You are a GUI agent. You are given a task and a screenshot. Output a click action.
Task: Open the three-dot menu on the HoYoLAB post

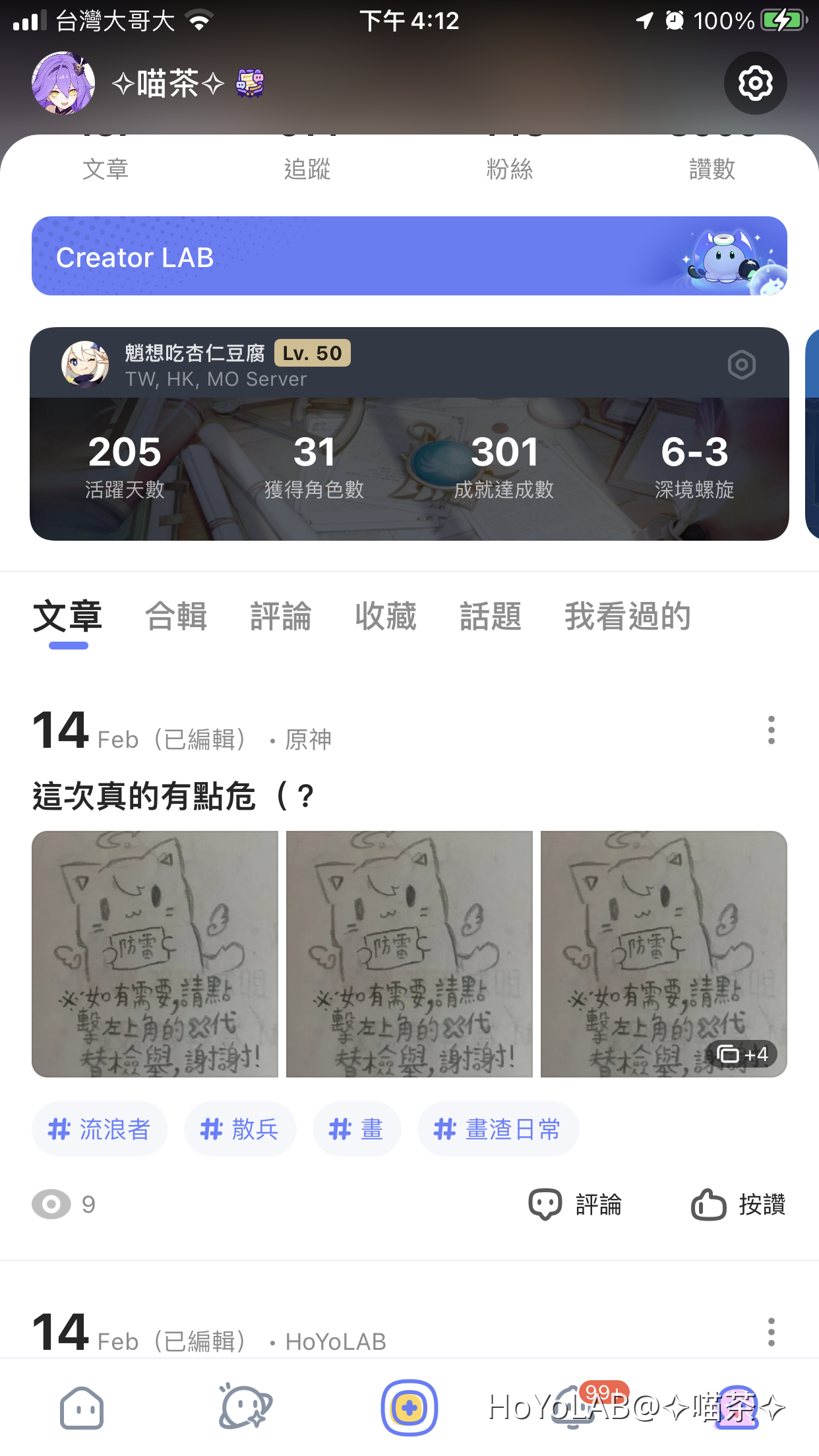point(771,1333)
